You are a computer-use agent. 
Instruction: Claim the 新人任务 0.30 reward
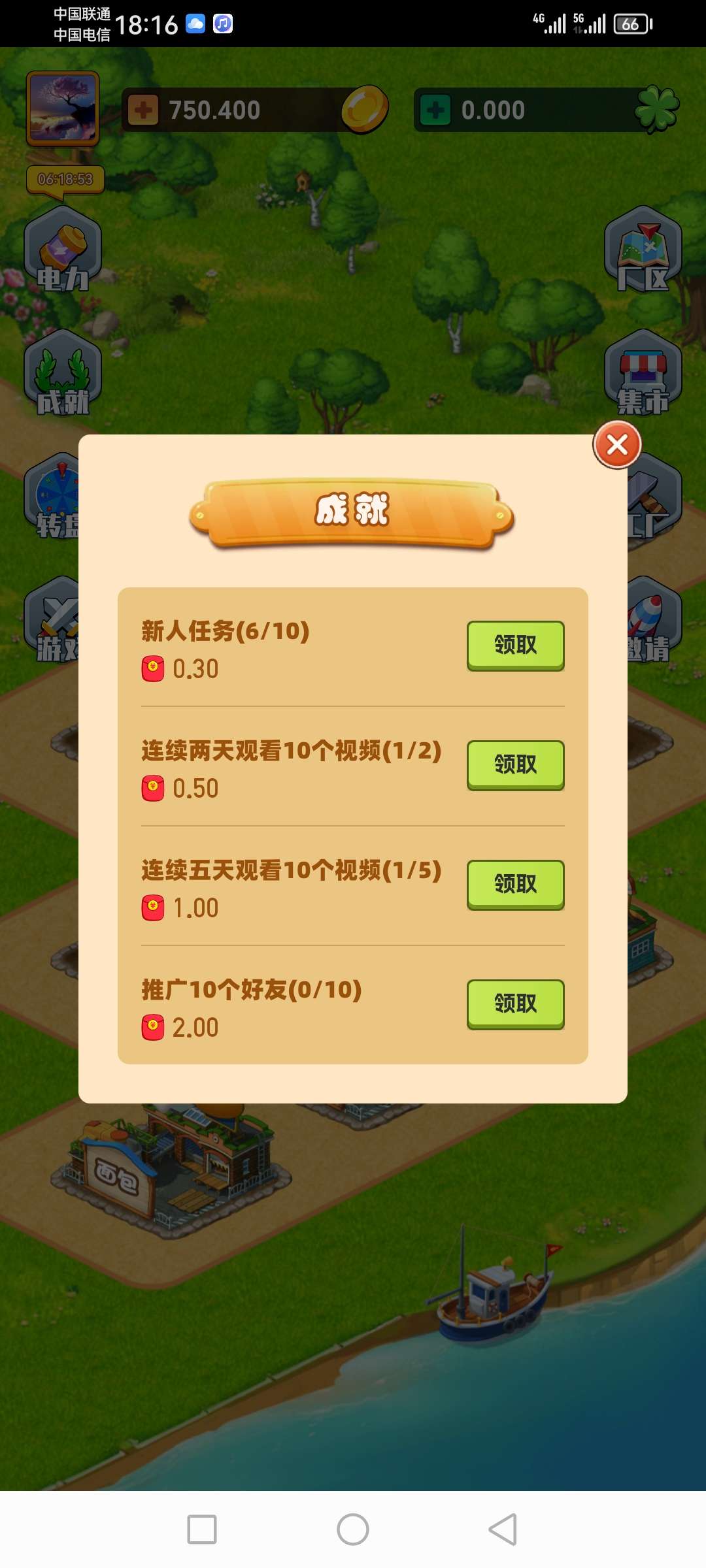[x=515, y=645]
